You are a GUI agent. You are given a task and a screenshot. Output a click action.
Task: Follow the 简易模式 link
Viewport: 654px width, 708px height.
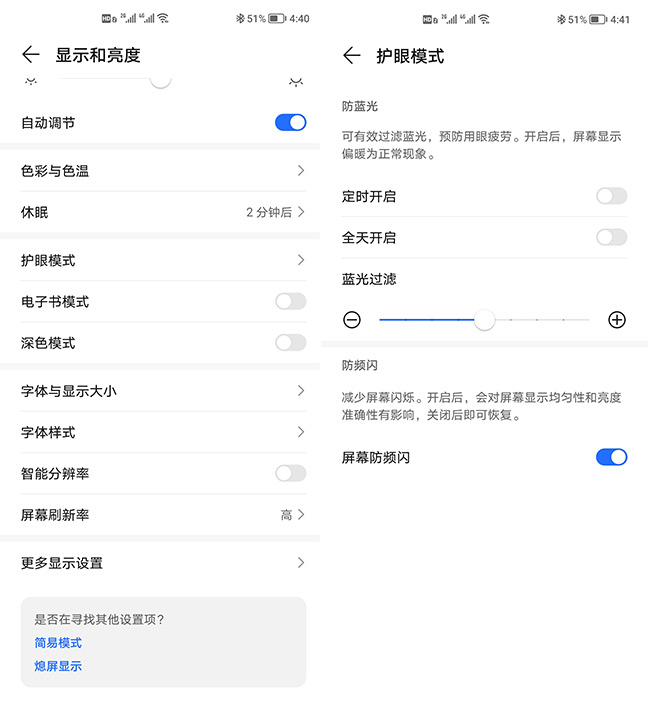click(x=58, y=643)
